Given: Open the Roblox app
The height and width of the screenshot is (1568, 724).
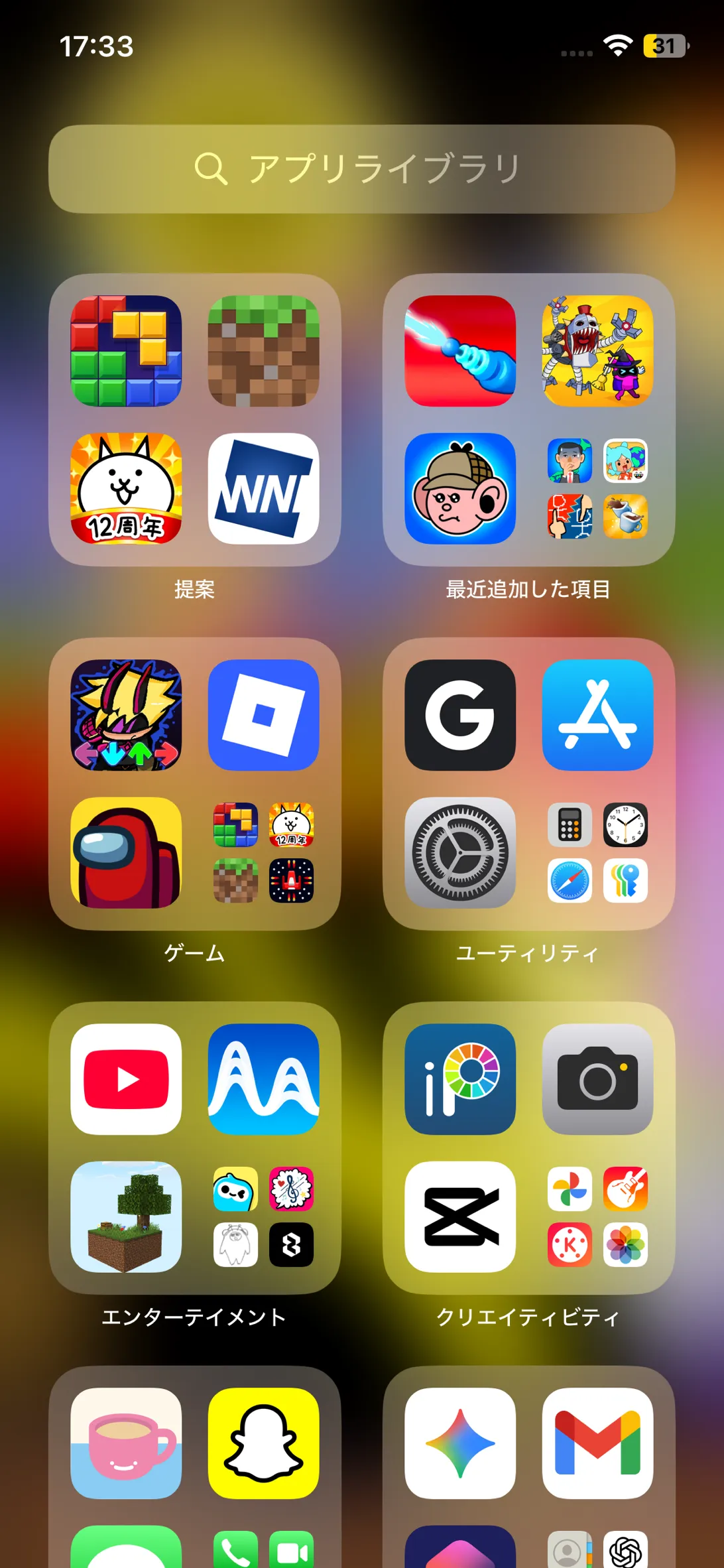Looking at the screenshot, I should pos(263,715).
